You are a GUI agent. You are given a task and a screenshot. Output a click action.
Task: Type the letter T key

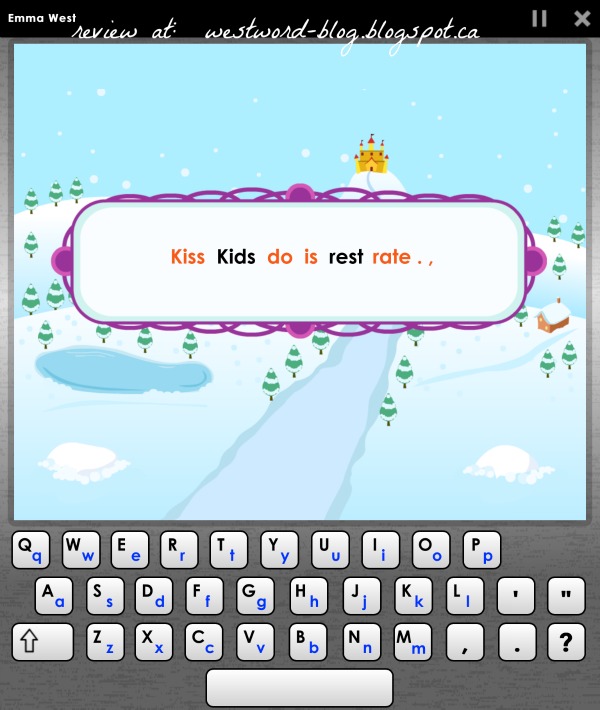[x=229, y=550]
